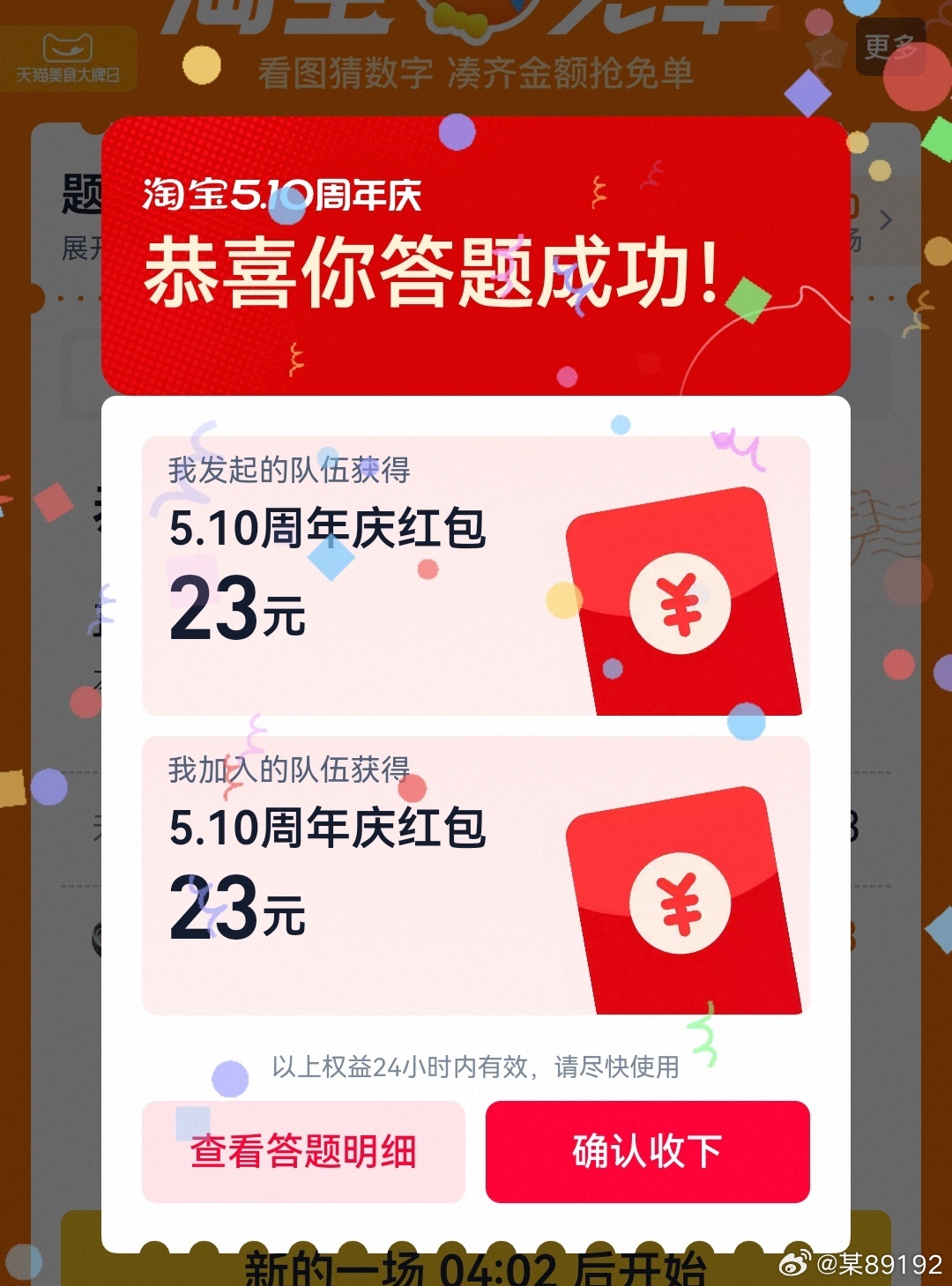952x1286 pixels.
Task: Open the 更多 menu
Action: tap(890, 47)
